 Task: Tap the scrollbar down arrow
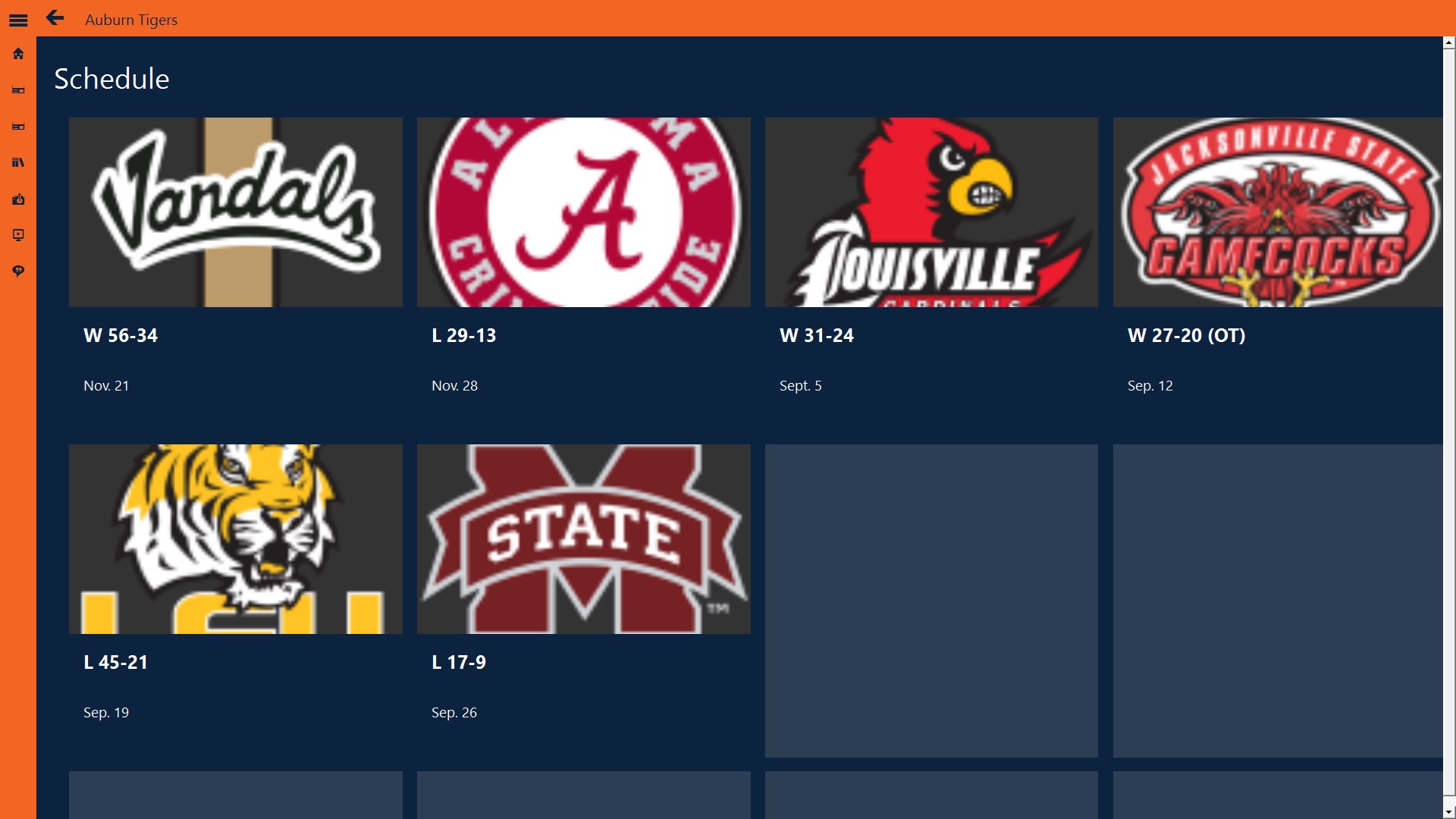click(x=1449, y=811)
